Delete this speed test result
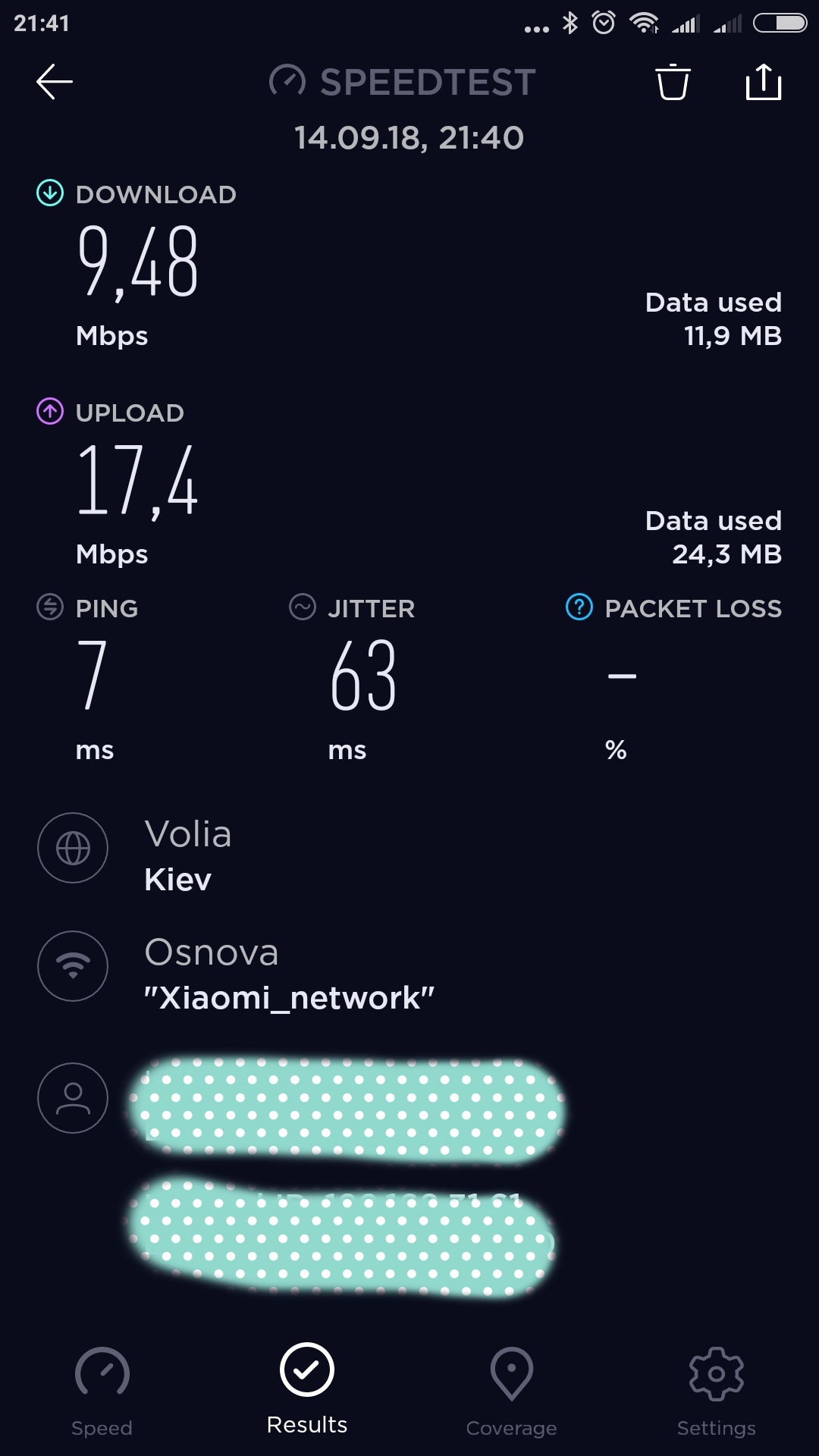The image size is (819, 1456). (672, 82)
